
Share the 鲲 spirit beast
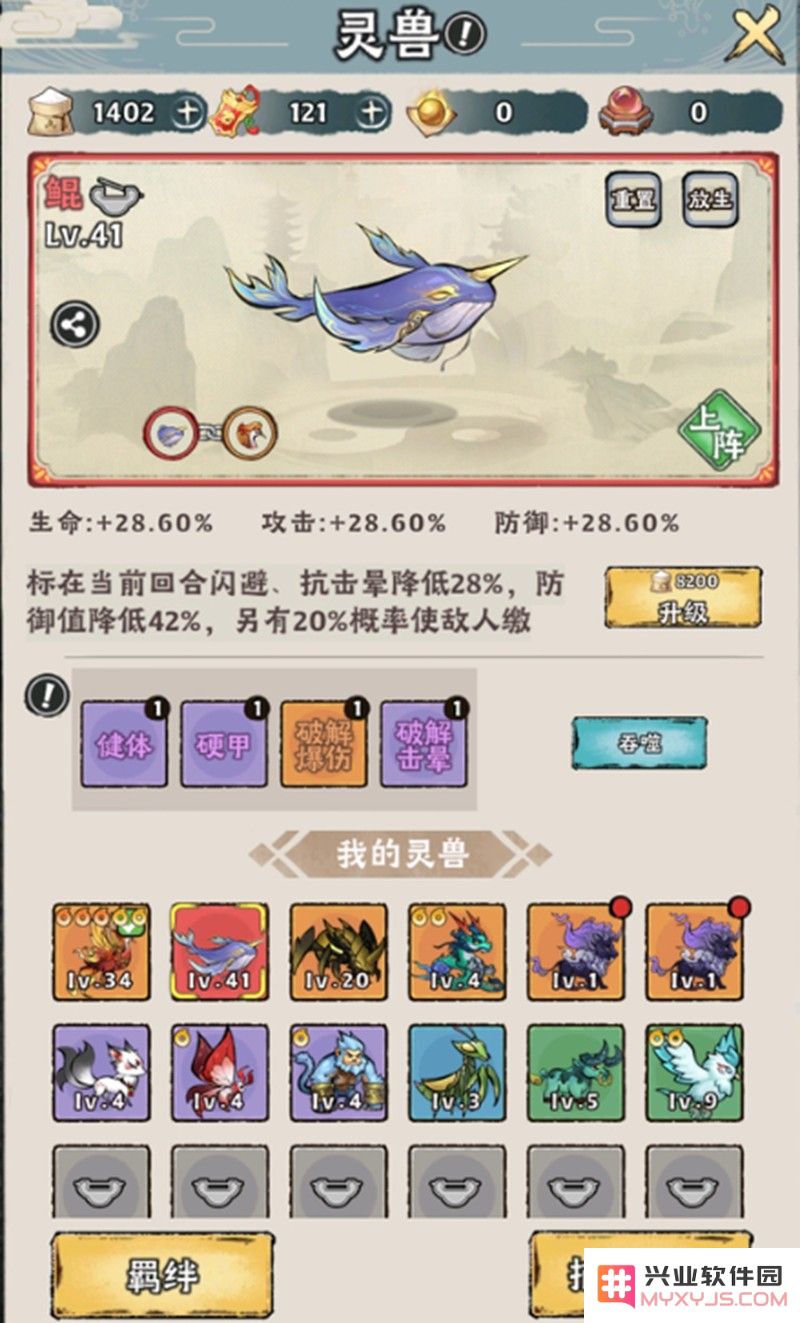click(x=75, y=325)
